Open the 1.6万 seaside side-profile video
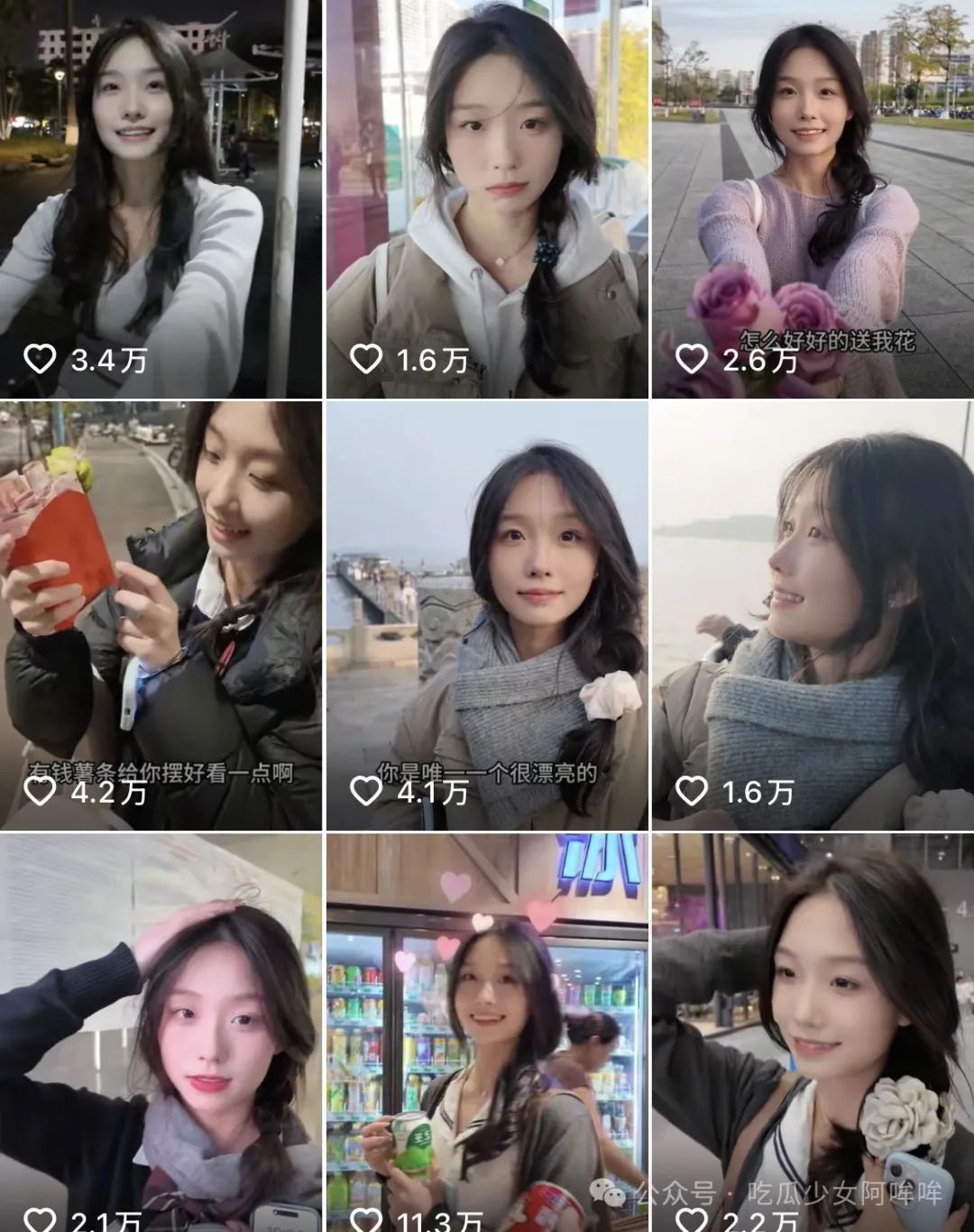 click(813, 615)
